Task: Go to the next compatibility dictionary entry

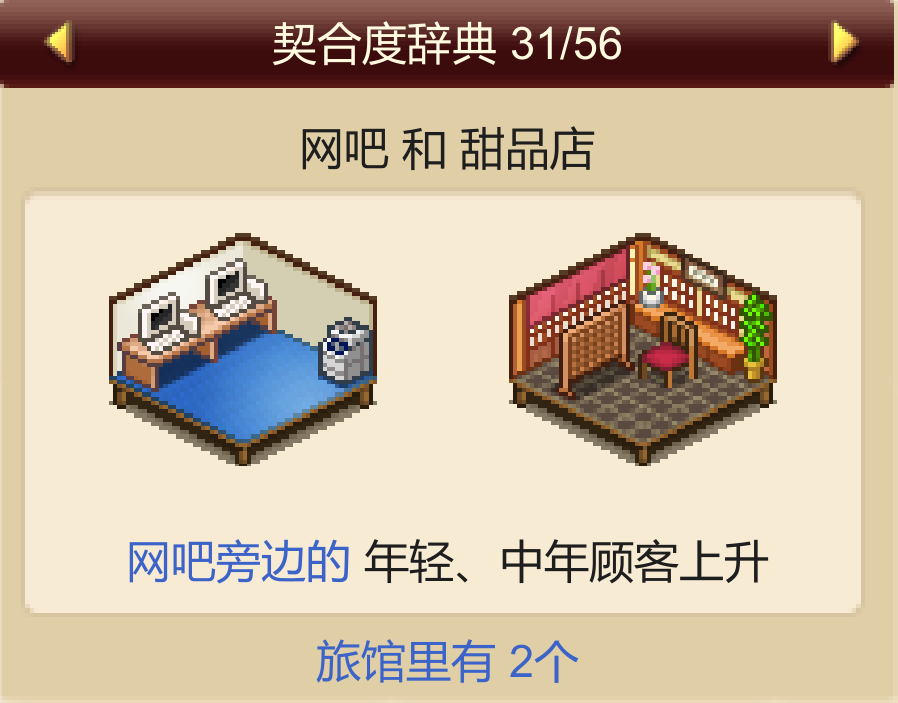Action: 844,43
